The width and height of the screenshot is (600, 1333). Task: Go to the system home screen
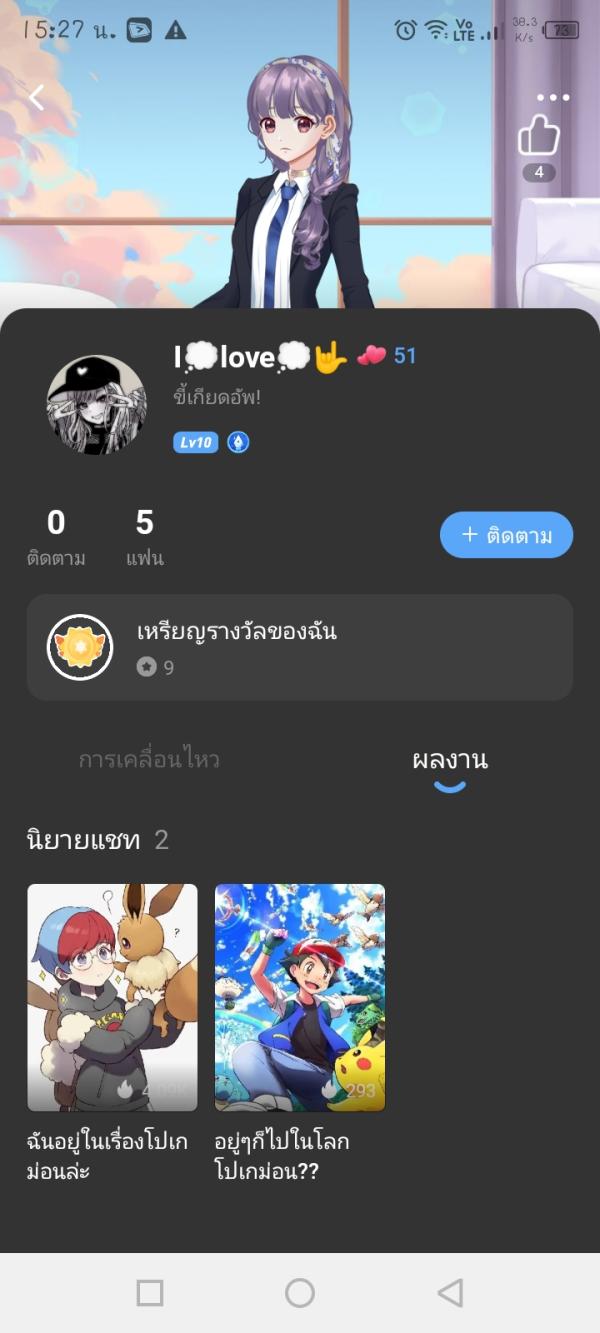(x=300, y=1293)
